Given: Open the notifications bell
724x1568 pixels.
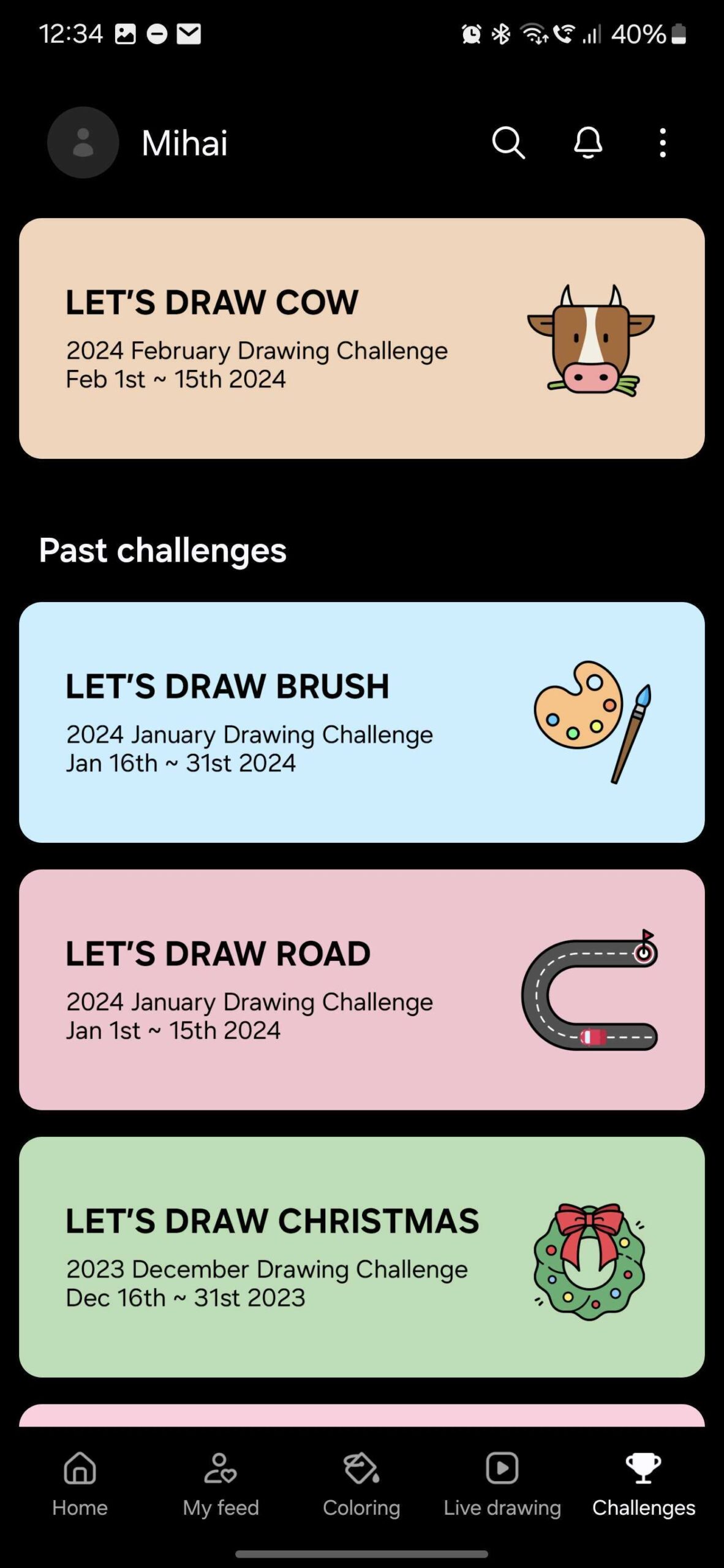Looking at the screenshot, I should [x=587, y=143].
